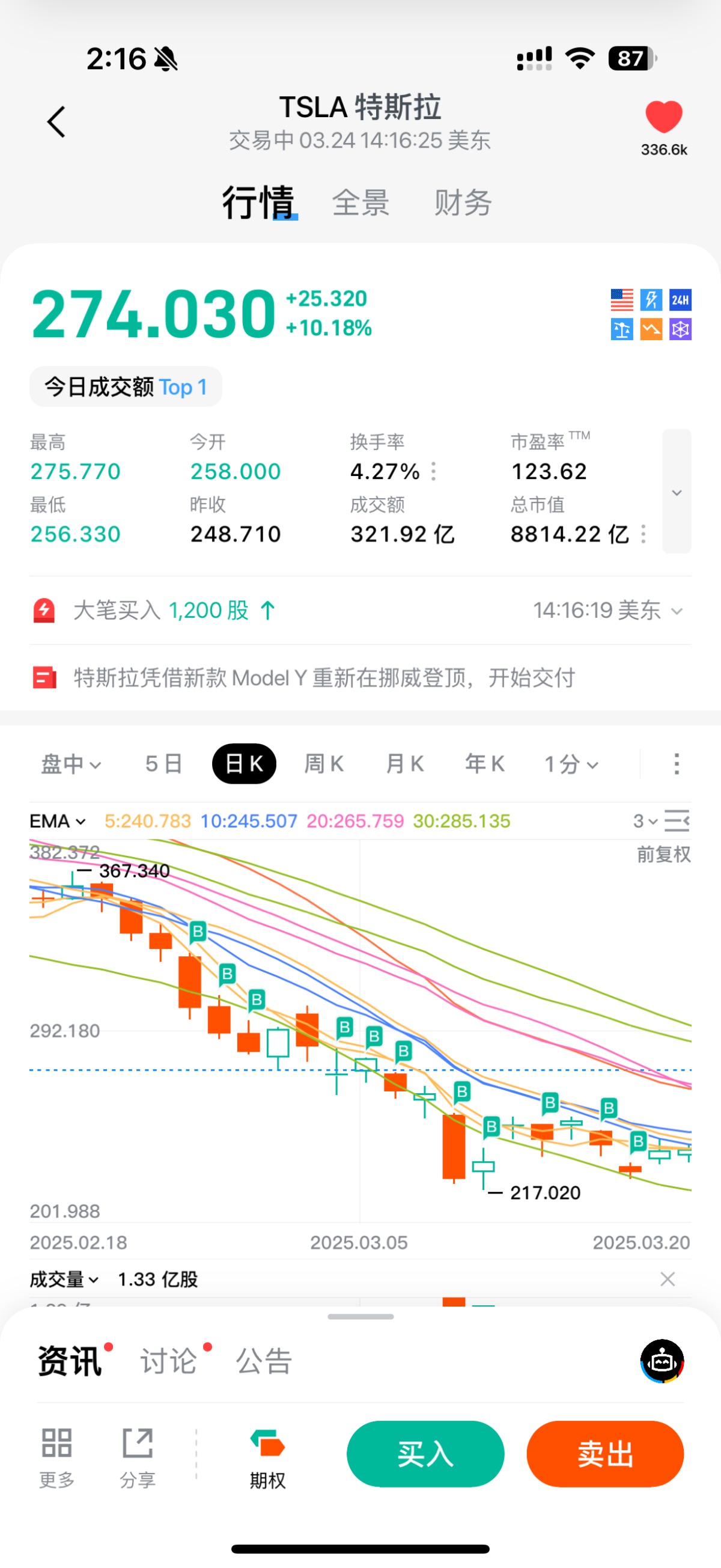Open 期权 options
Viewport: 721px width, 1568px height.
(x=268, y=1455)
